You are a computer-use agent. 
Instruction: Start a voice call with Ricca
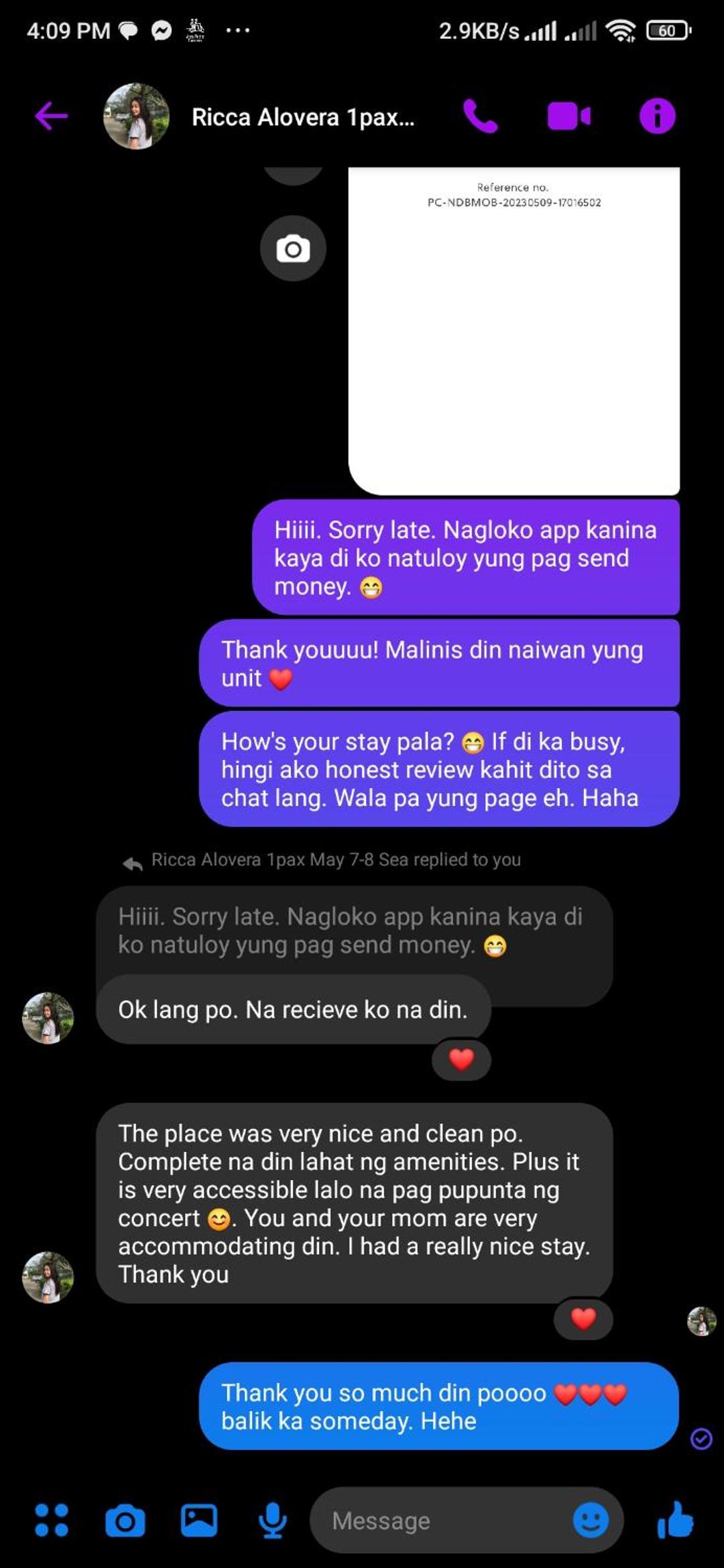[481, 116]
